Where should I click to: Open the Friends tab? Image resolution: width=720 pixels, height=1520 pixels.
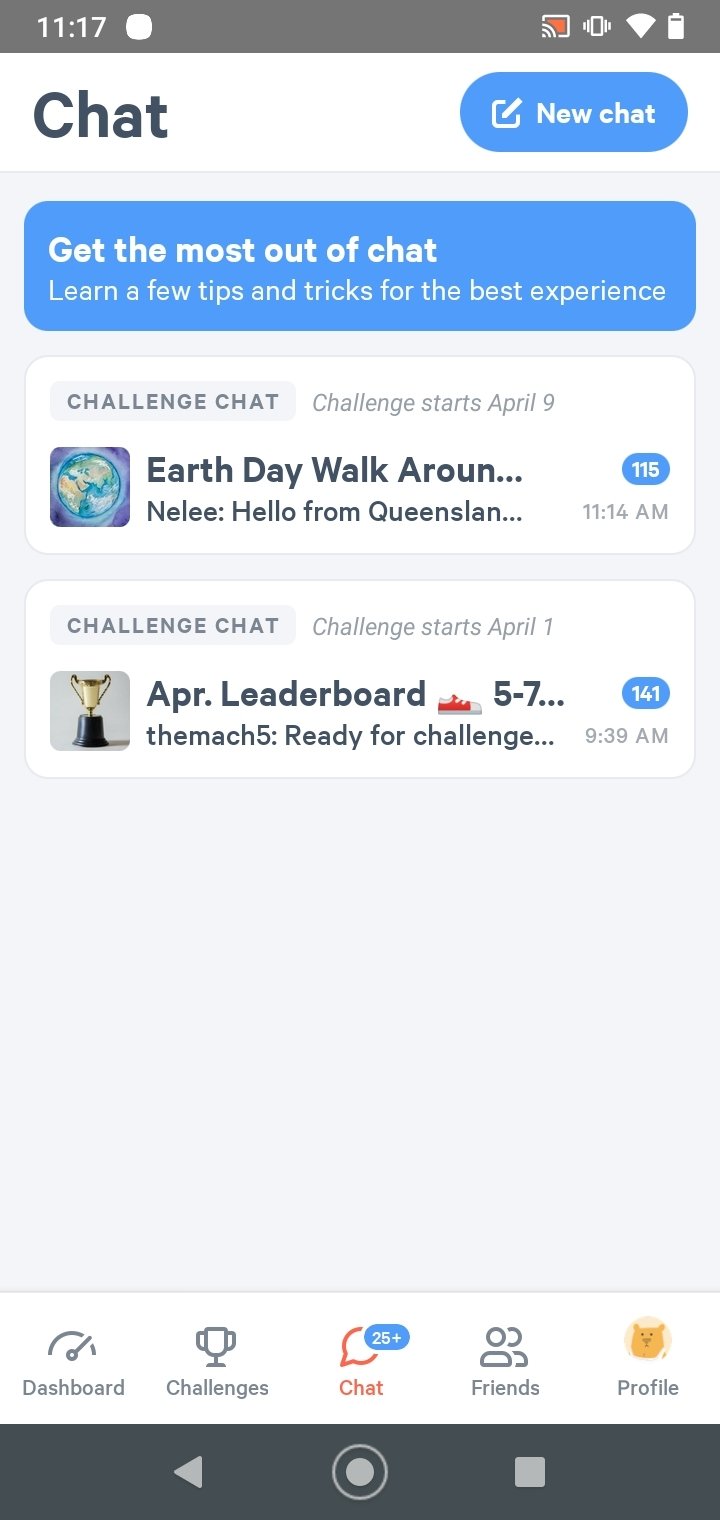505,1360
